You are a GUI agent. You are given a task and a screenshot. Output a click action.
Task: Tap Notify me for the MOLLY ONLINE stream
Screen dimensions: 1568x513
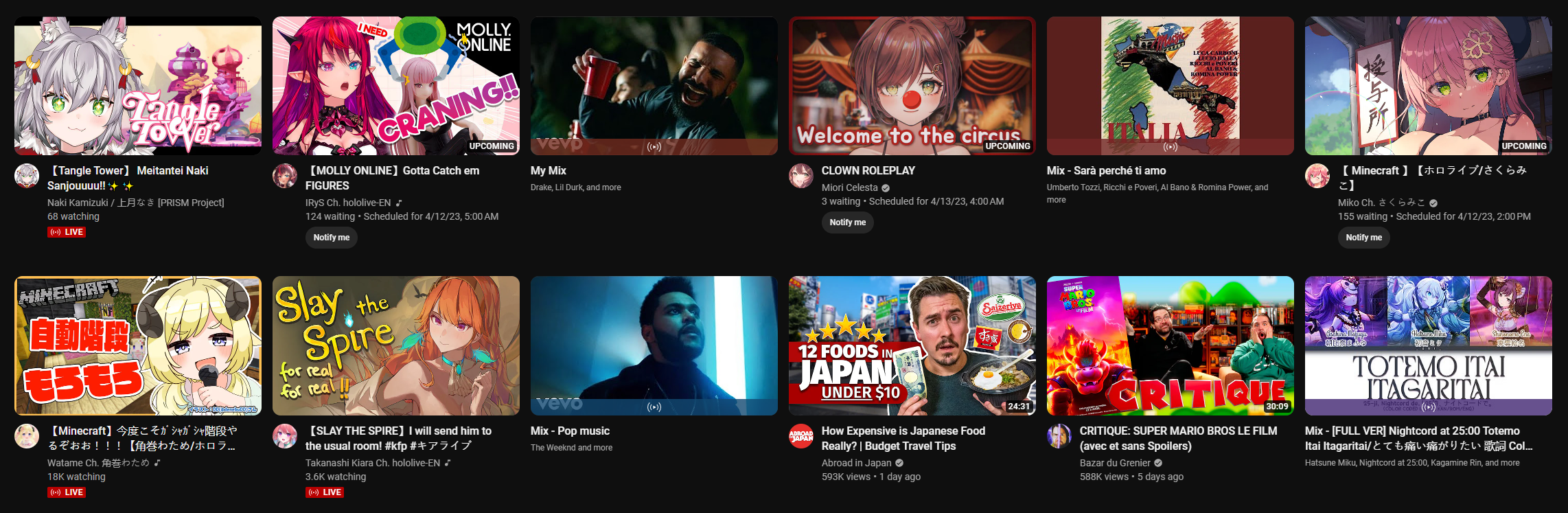[x=331, y=238]
